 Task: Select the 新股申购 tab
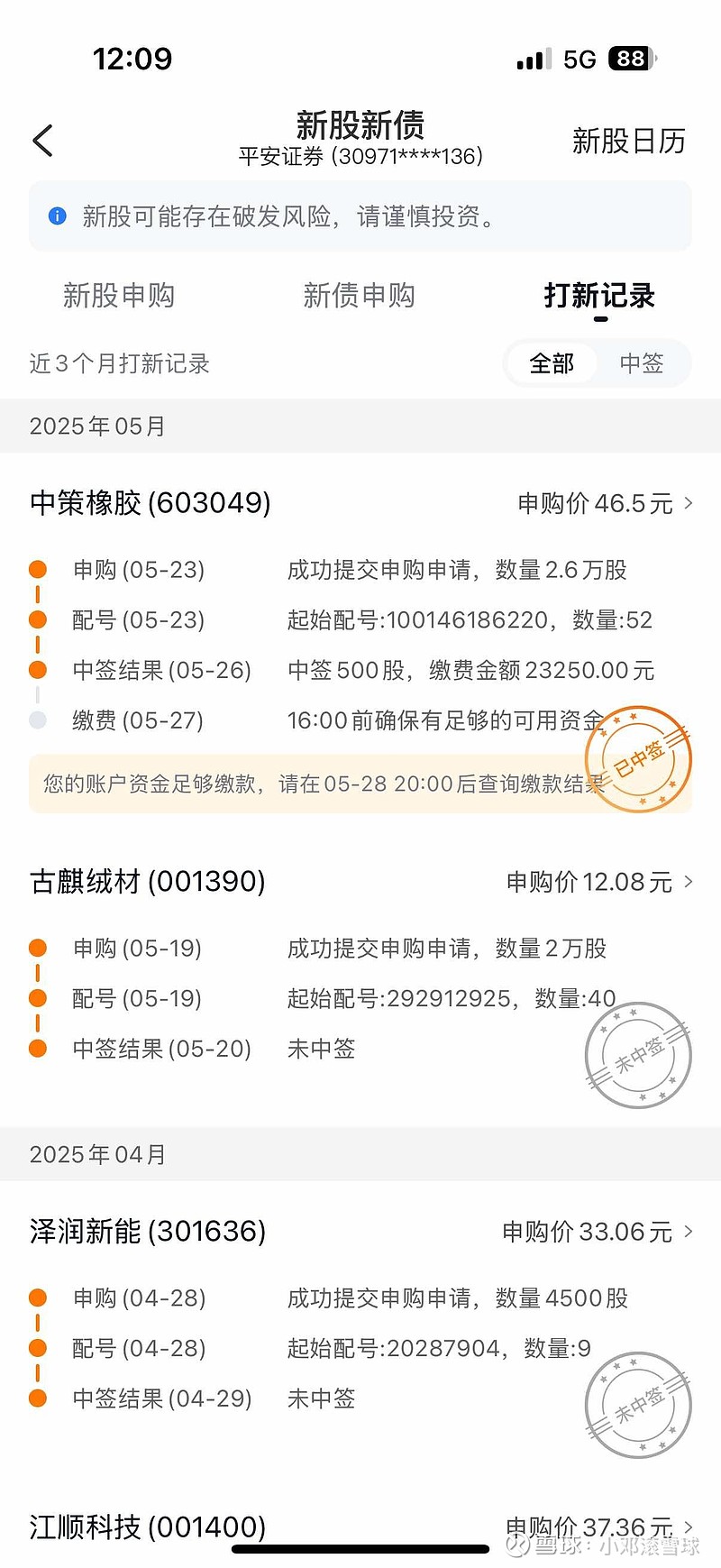click(120, 296)
